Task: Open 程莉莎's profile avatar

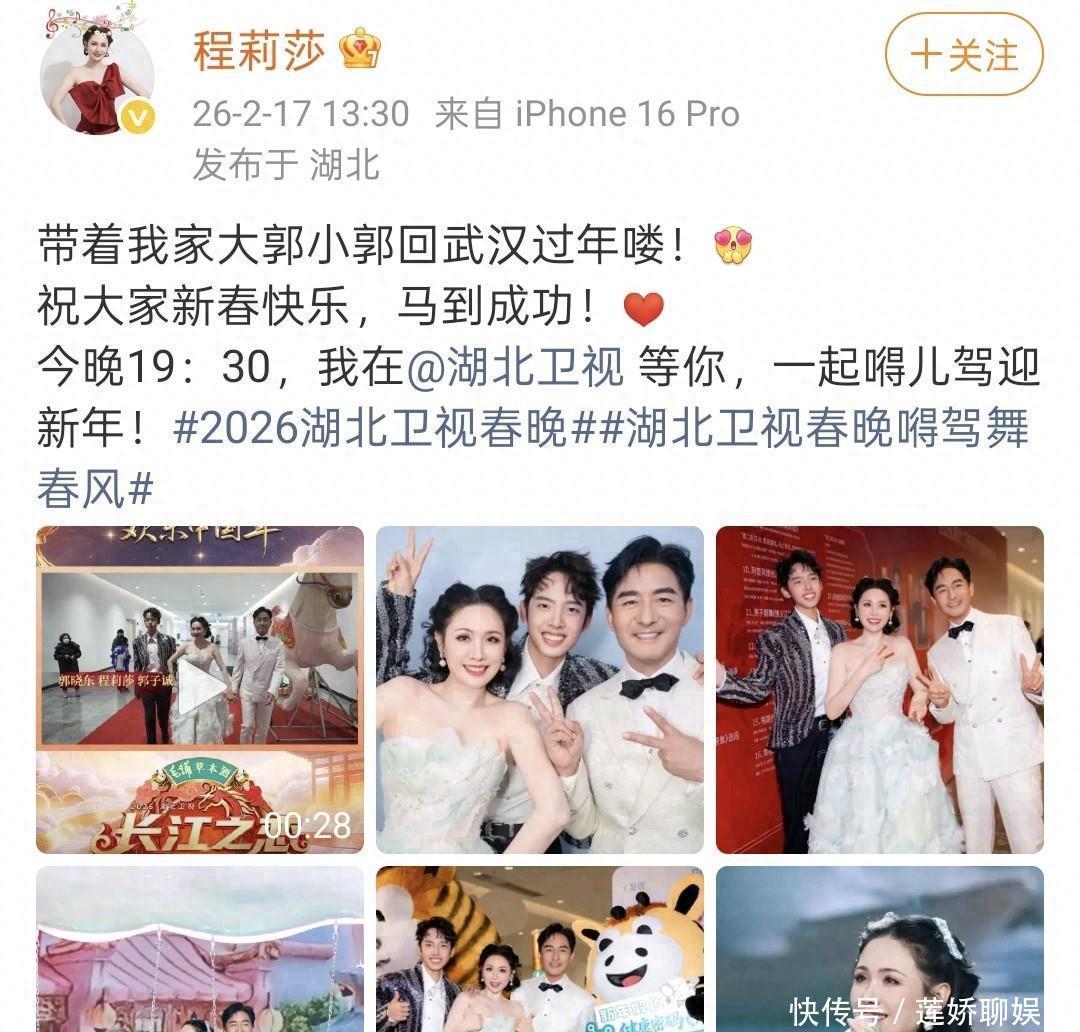Action: tap(97, 77)
